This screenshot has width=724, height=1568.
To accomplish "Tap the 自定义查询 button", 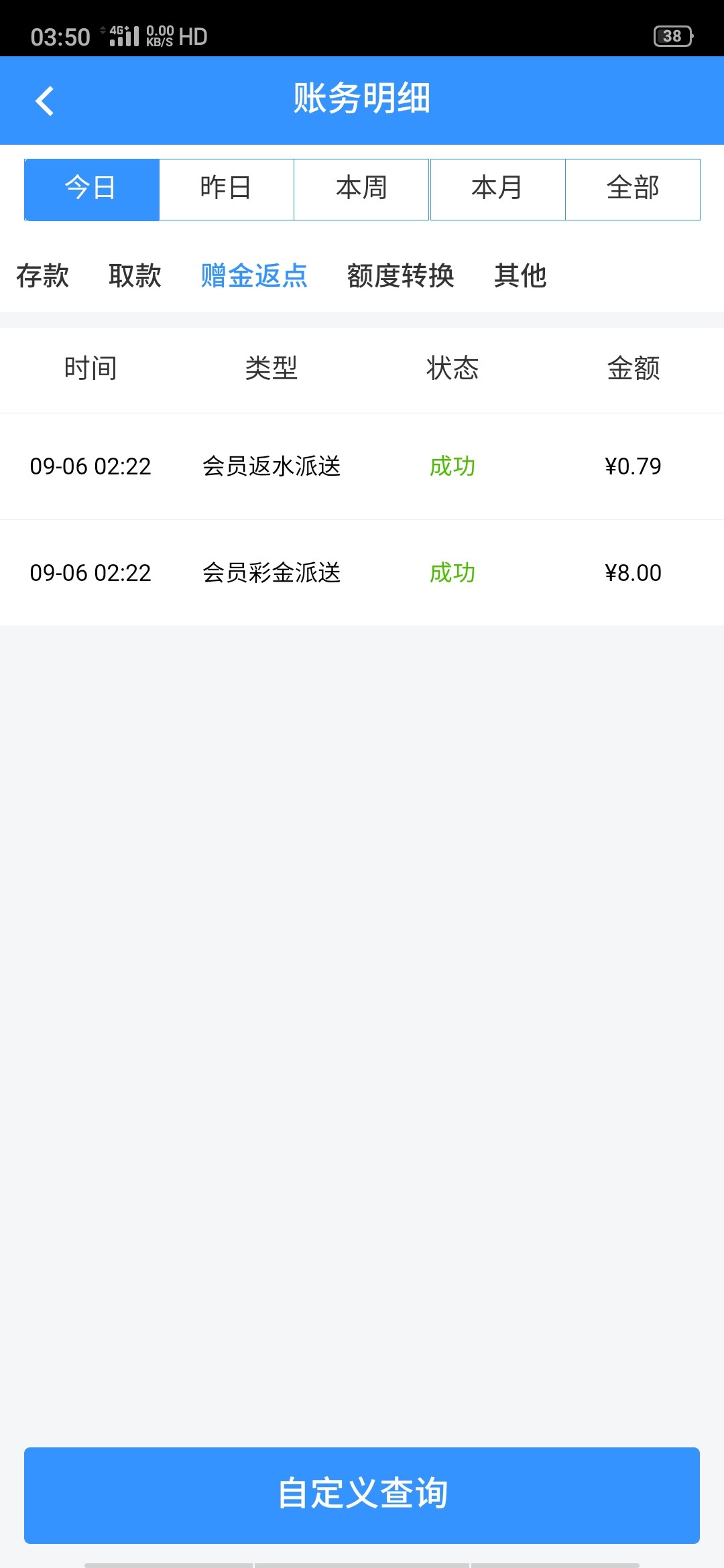I will tap(362, 1495).
